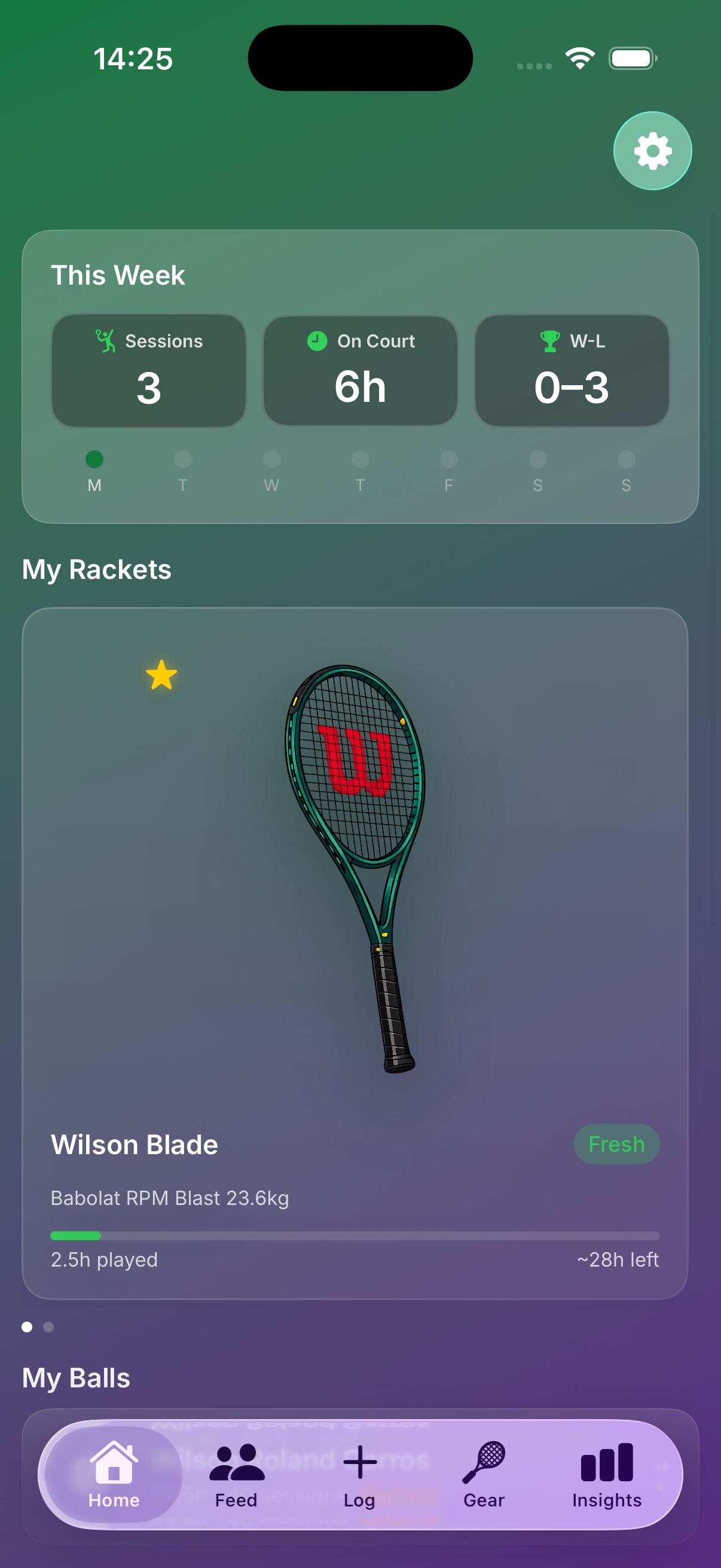721x1568 pixels.
Task: Select Monday's activity dot
Action: pyautogui.click(x=94, y=459)
